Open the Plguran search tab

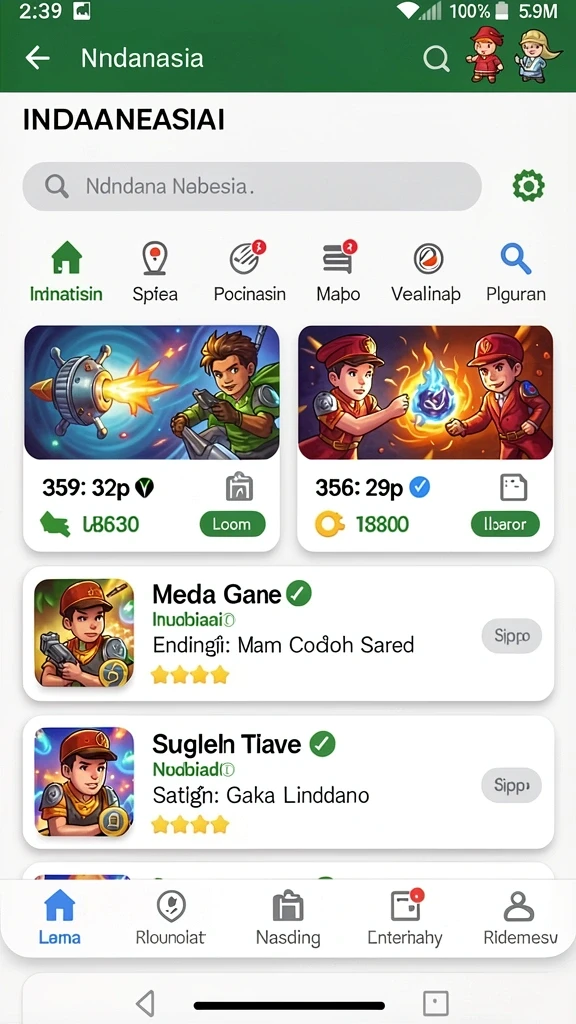click(516, 272)
